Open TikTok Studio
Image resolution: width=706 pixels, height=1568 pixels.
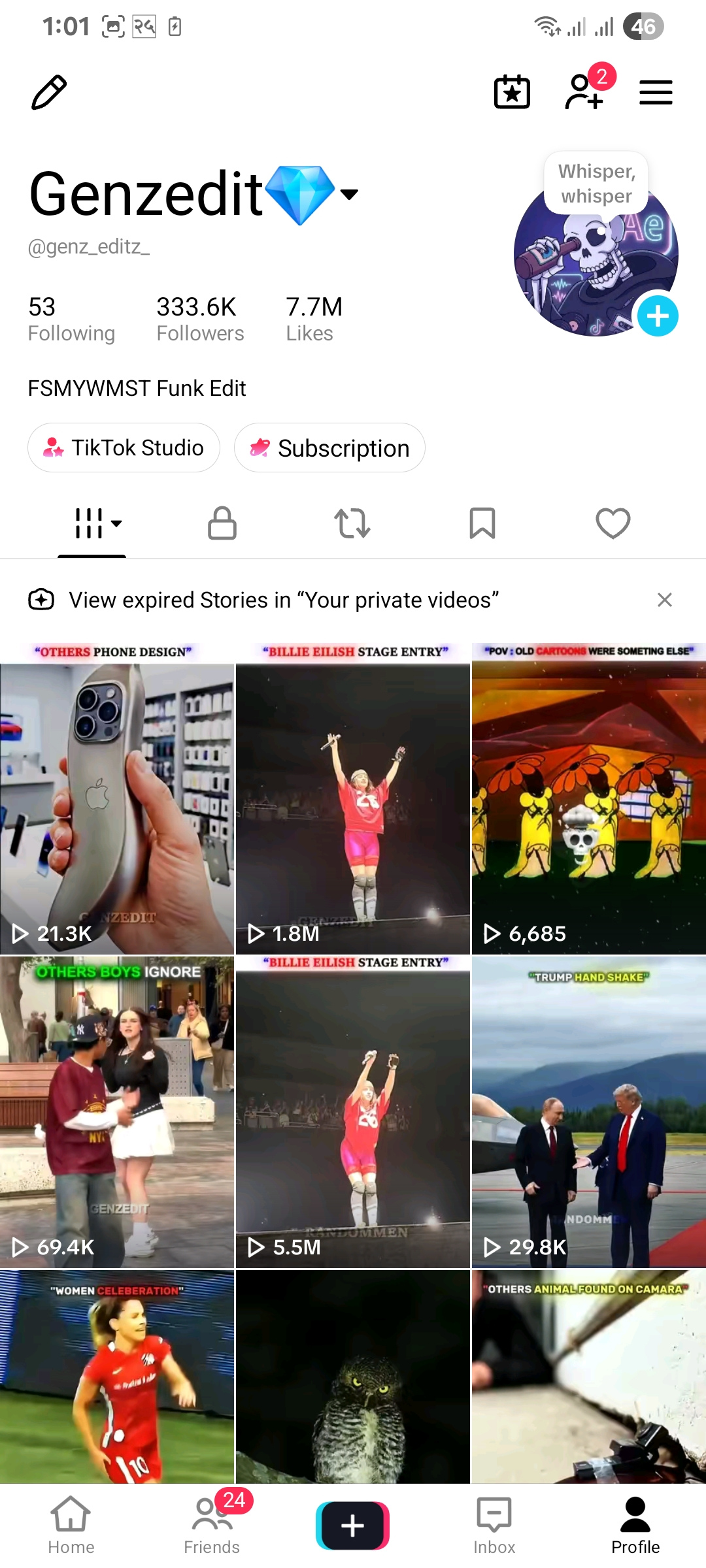pyautogui.click(x=124, y=448)
